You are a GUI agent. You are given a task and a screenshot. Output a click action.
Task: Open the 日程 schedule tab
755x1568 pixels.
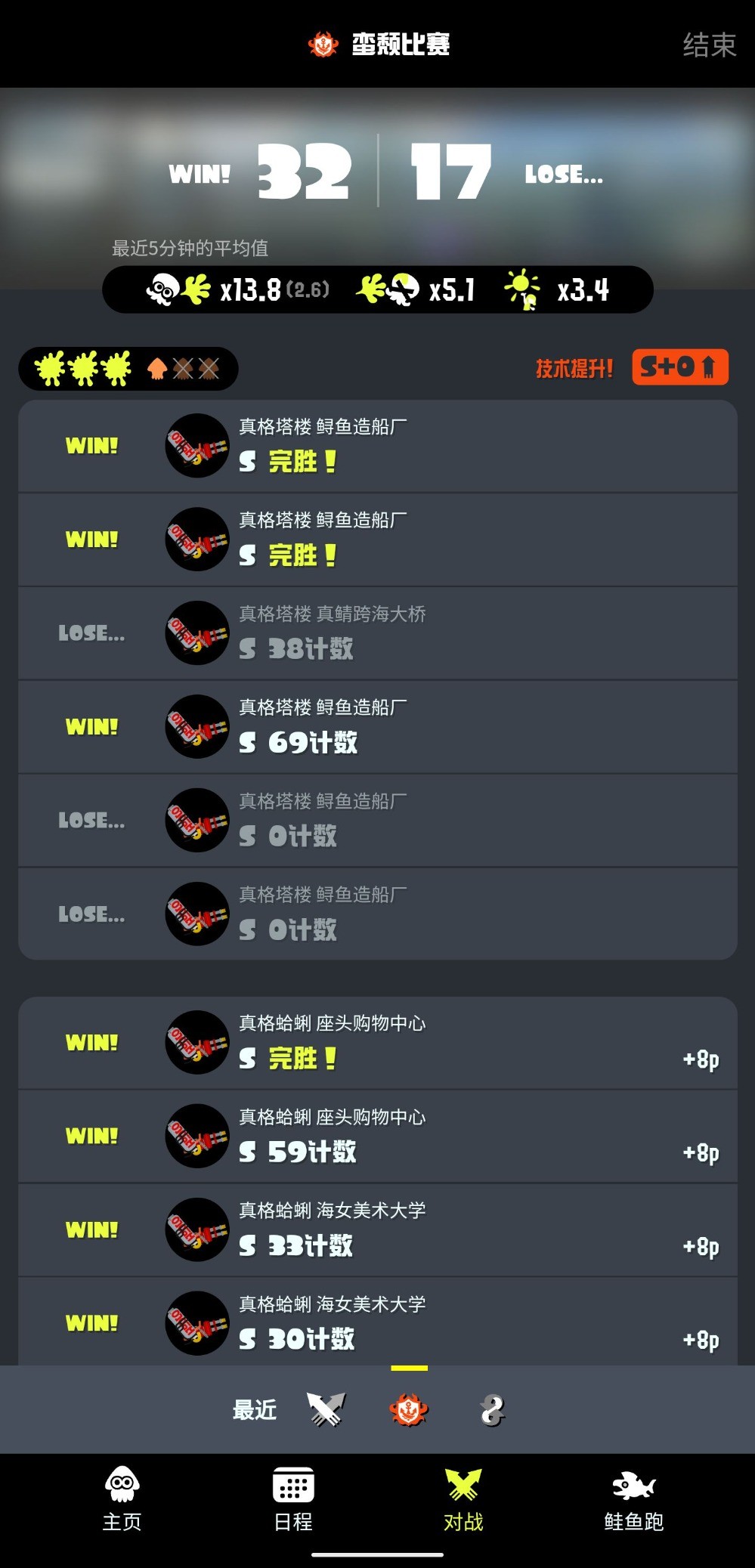(x=293, y=1500)
